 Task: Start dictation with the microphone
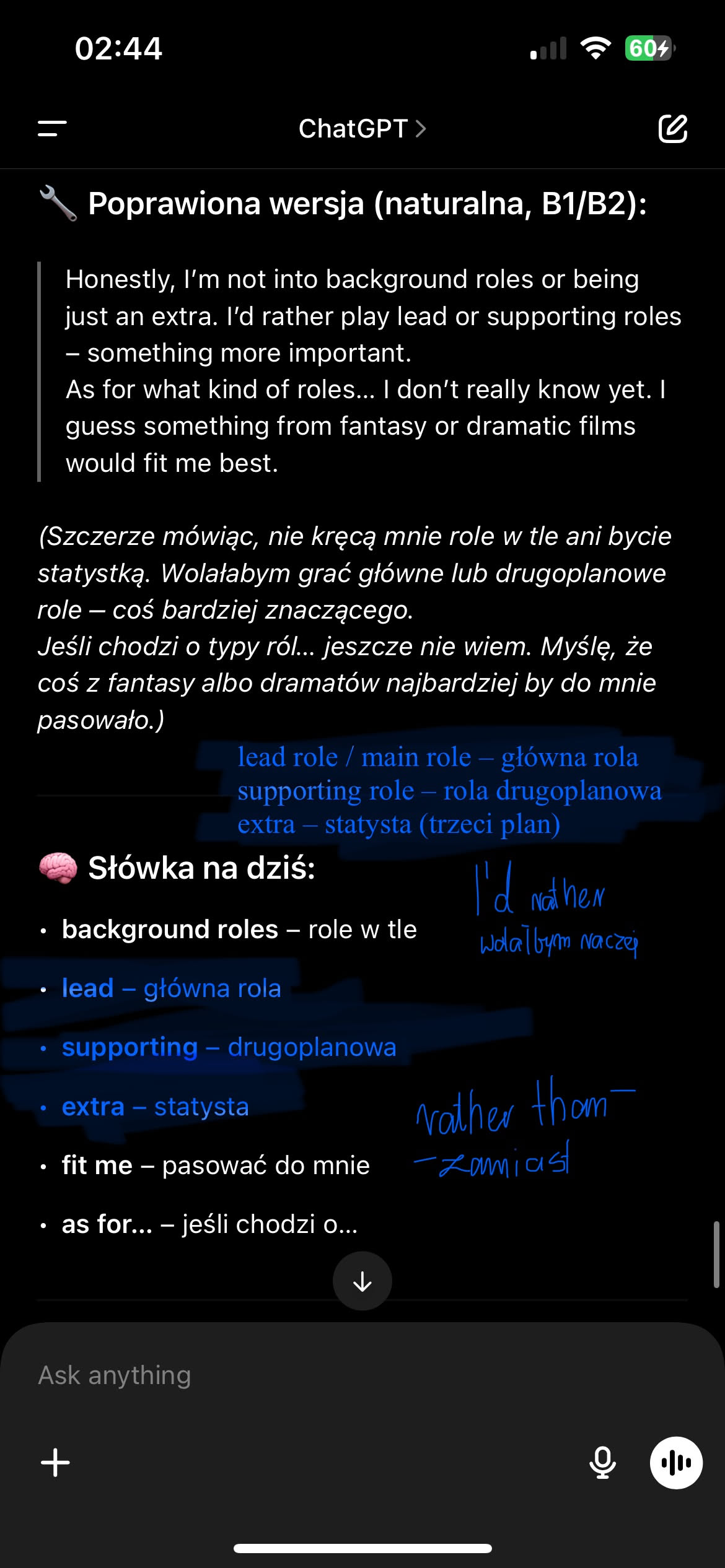click(602, 1463)
